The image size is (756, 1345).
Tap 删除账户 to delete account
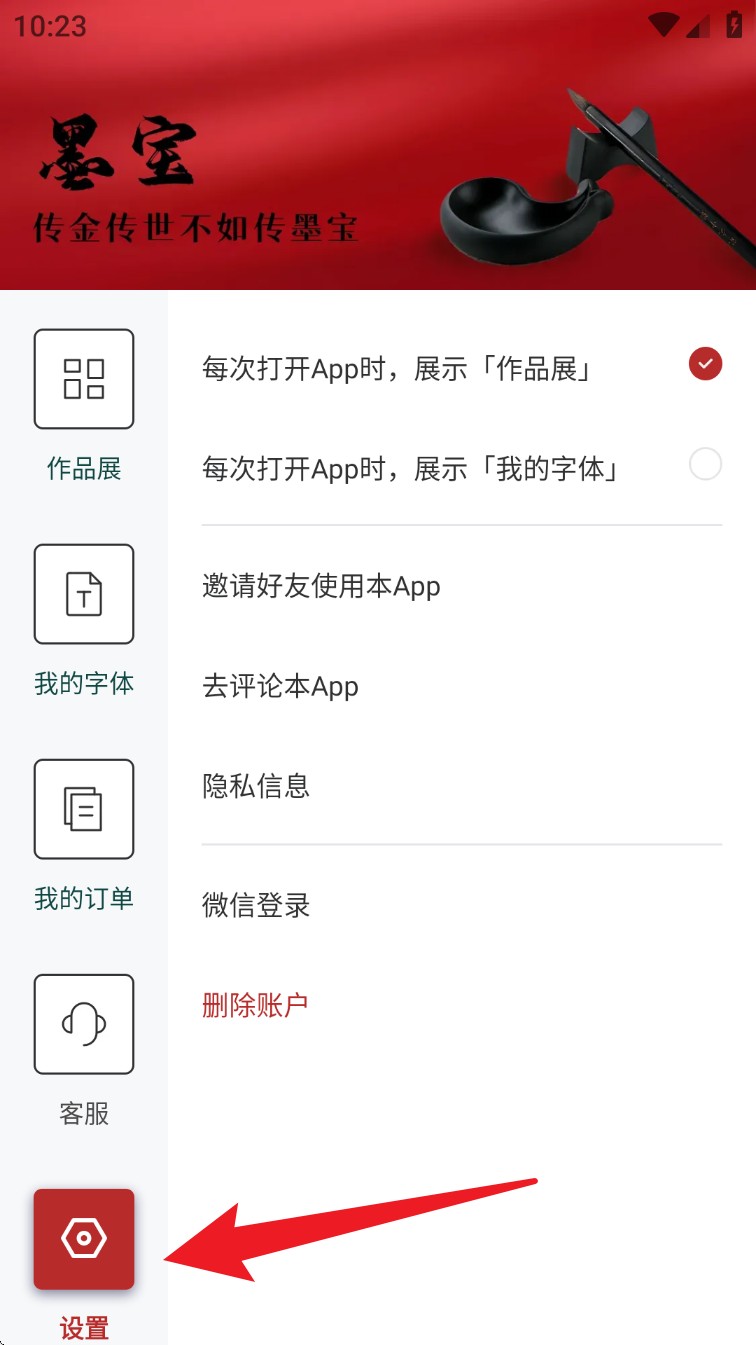point(255,1005)
